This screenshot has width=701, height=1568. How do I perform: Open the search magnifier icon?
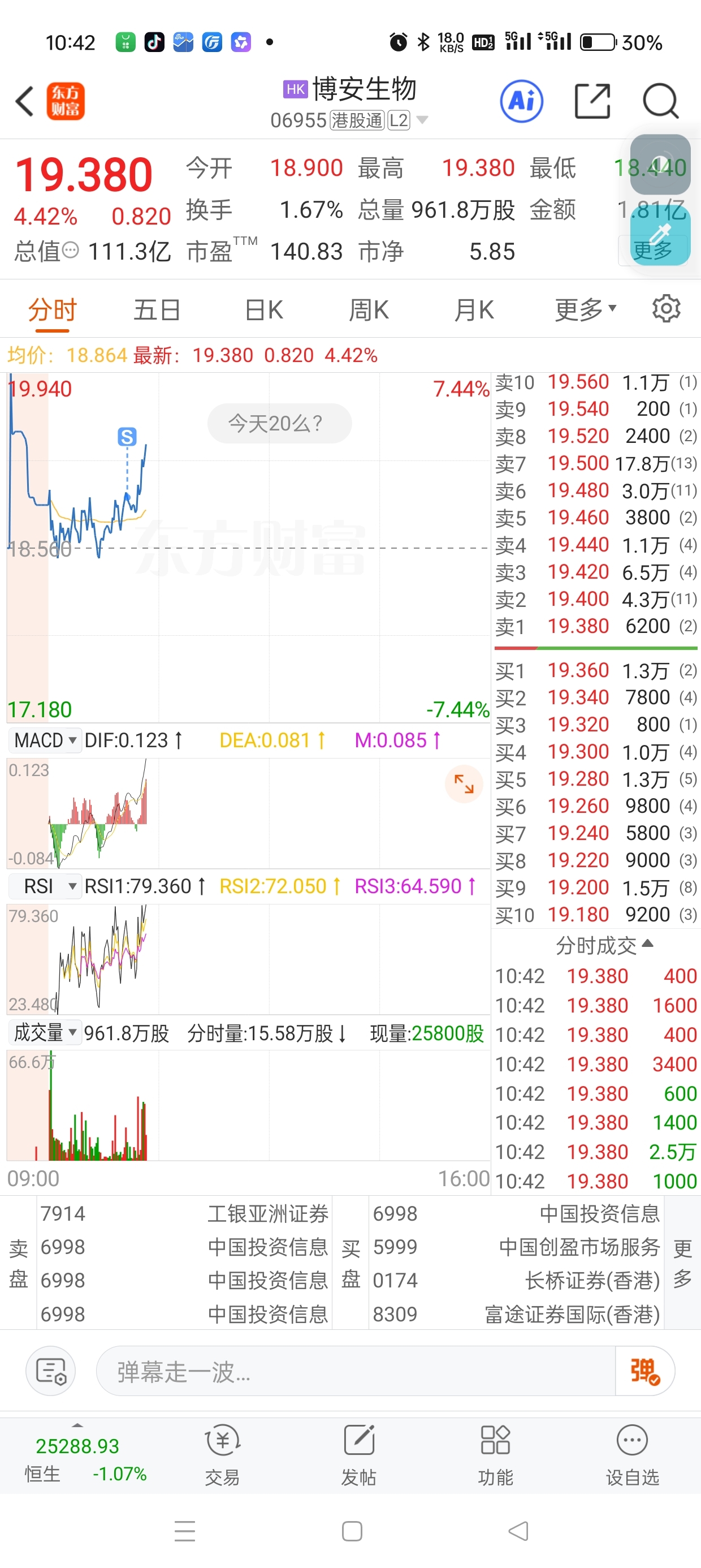[x=660, y=101]
